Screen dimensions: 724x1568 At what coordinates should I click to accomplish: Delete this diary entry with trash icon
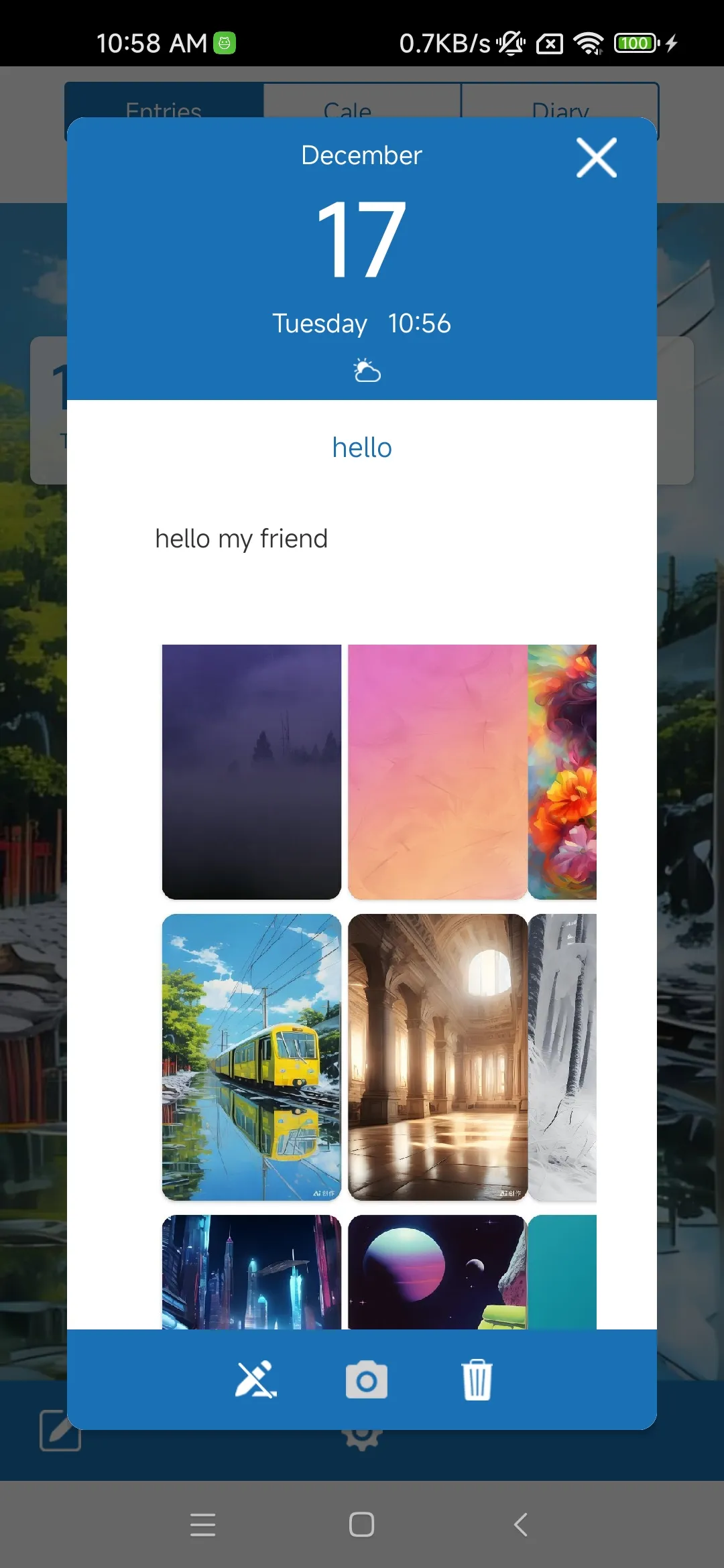point(477,1382)
